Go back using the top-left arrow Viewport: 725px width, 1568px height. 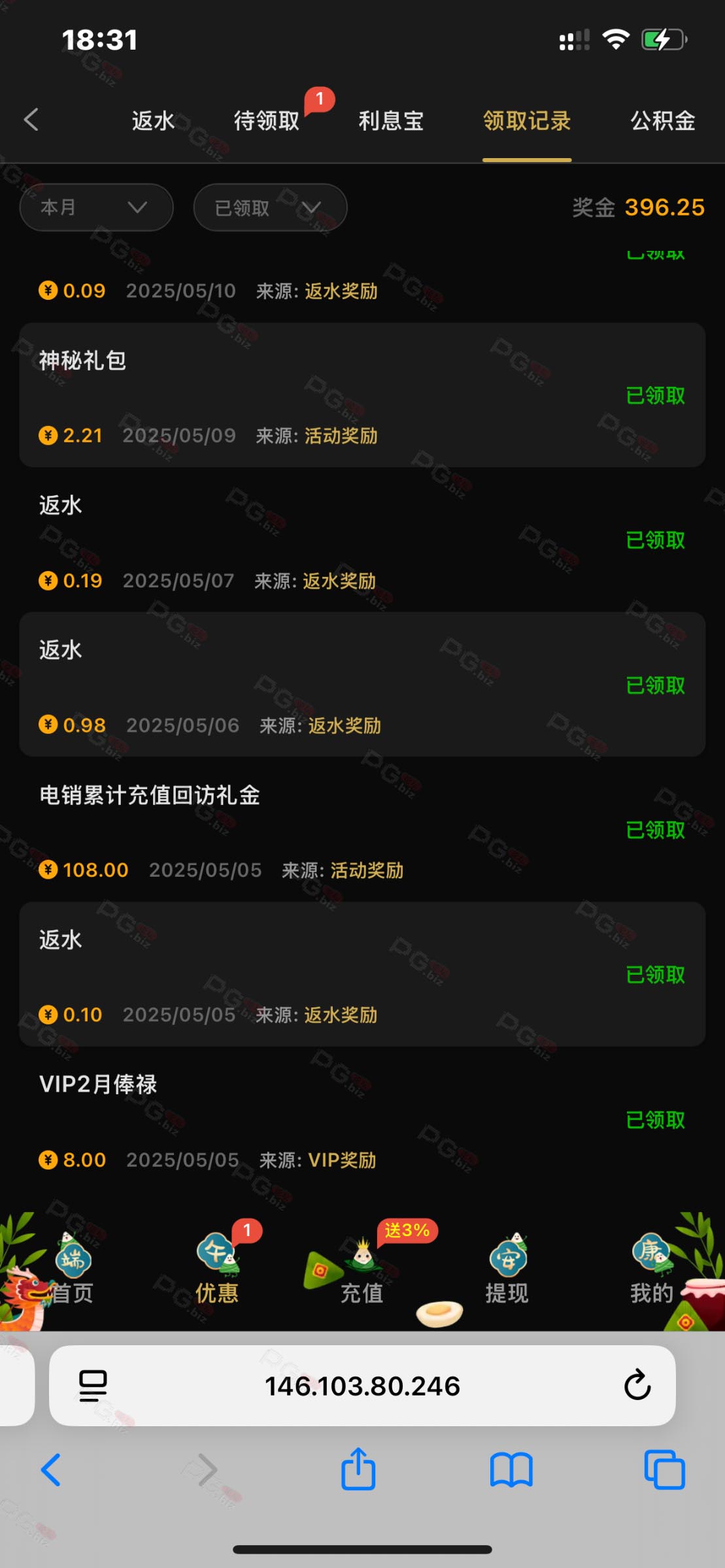click(x=31, y=120)
